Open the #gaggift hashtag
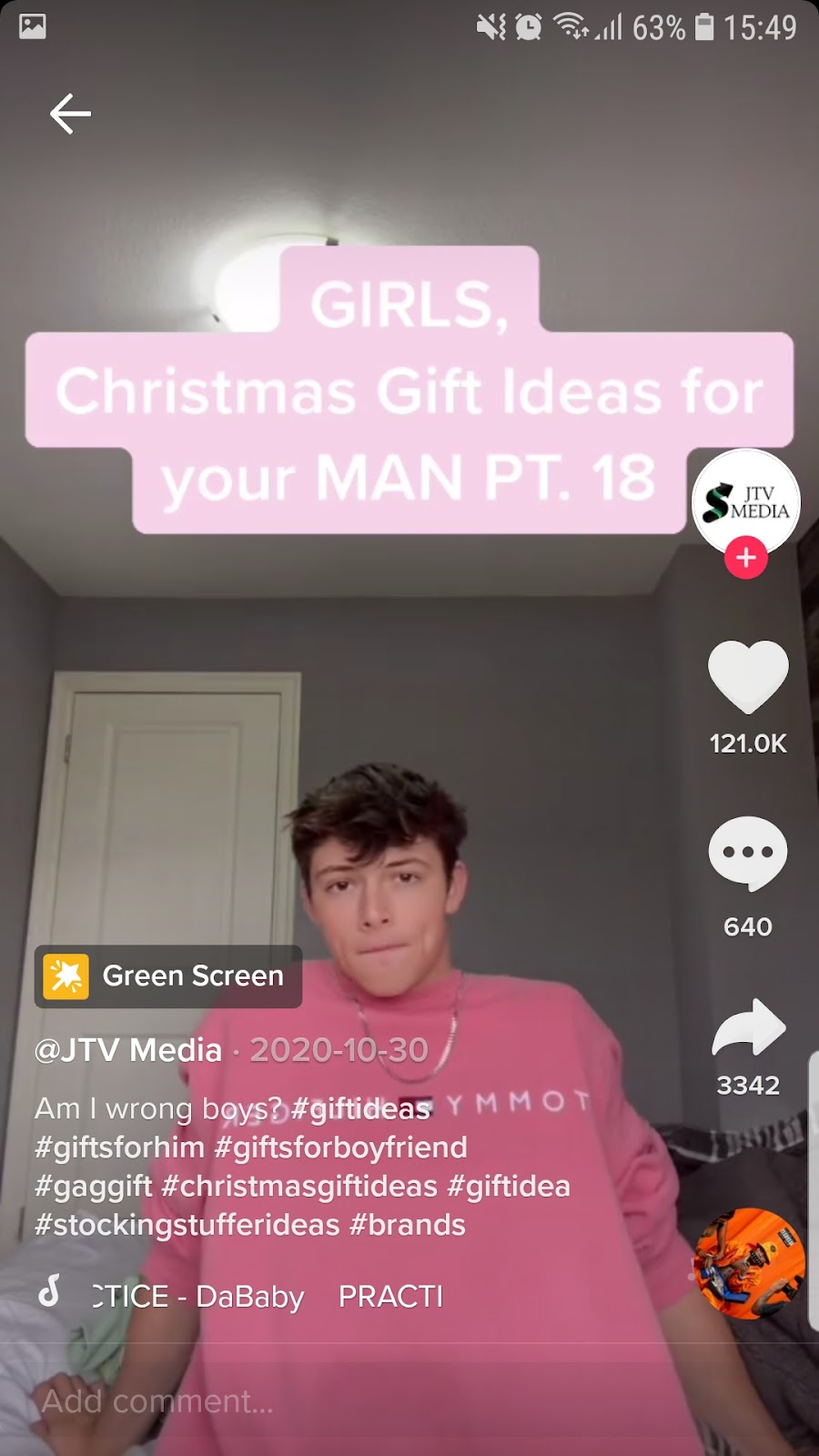 click(93, 1187)
